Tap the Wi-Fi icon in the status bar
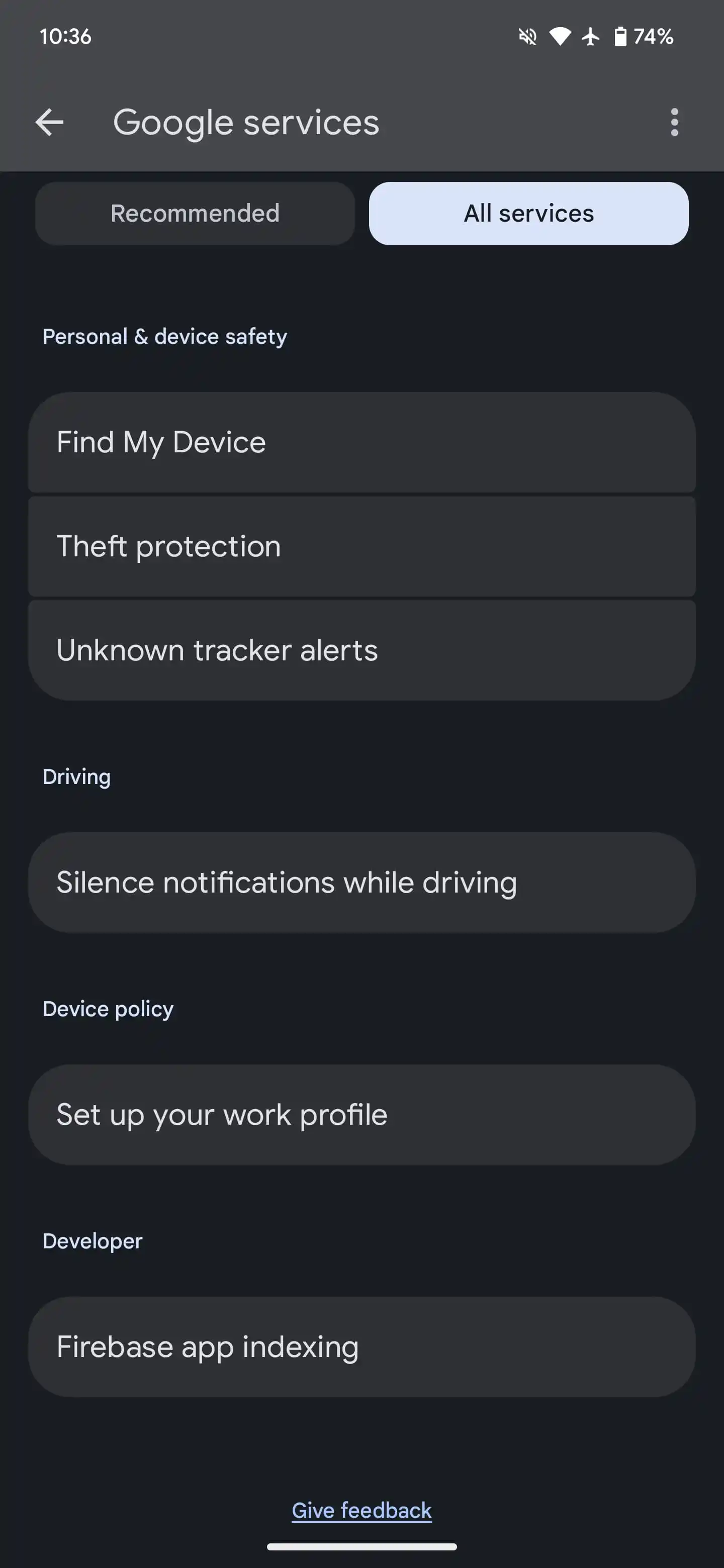Viewport: 724px width, 1568px height. pyautogui.click(x=559, y=36)
